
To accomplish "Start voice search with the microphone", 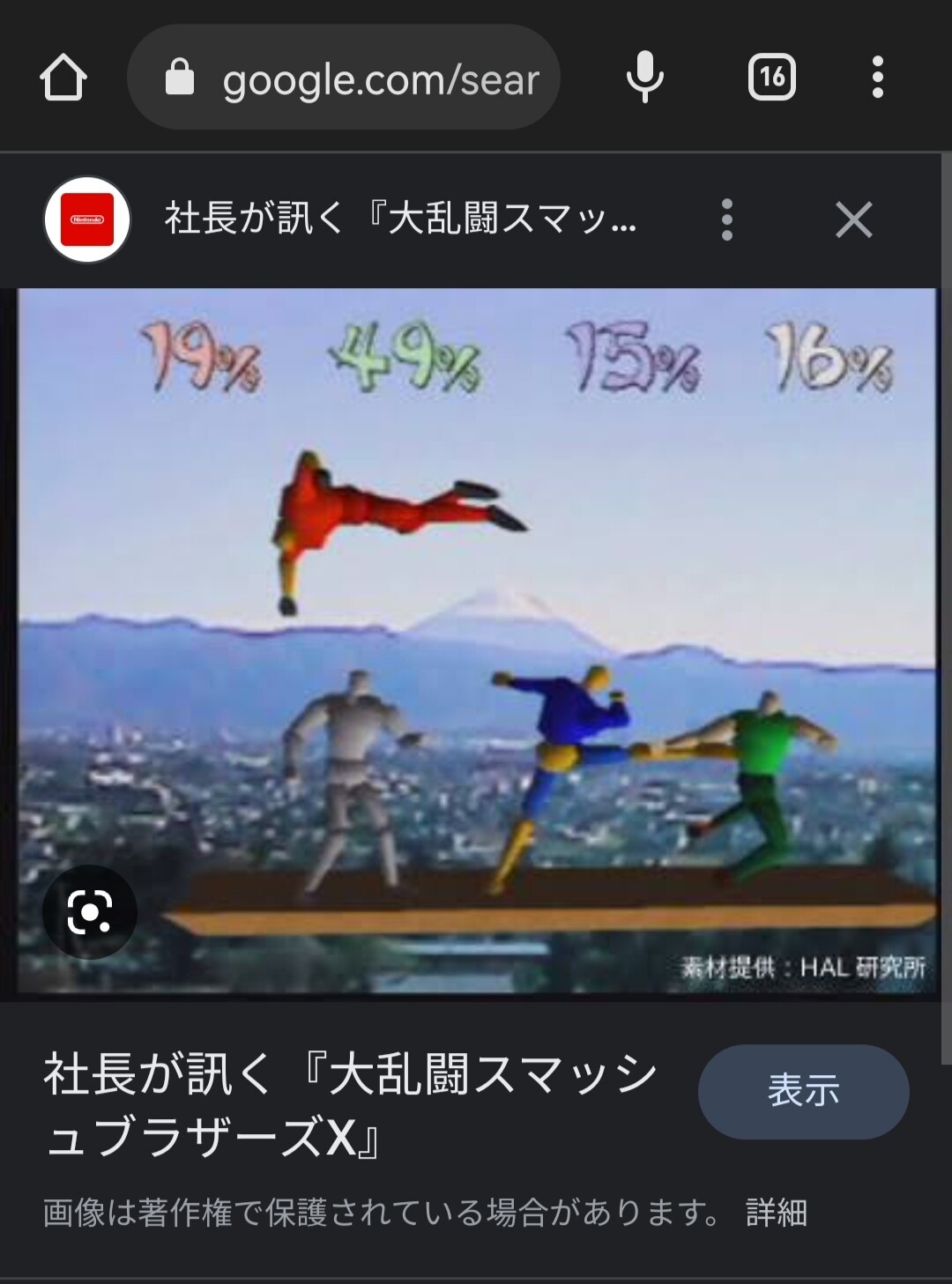I will tap(644, 78).
